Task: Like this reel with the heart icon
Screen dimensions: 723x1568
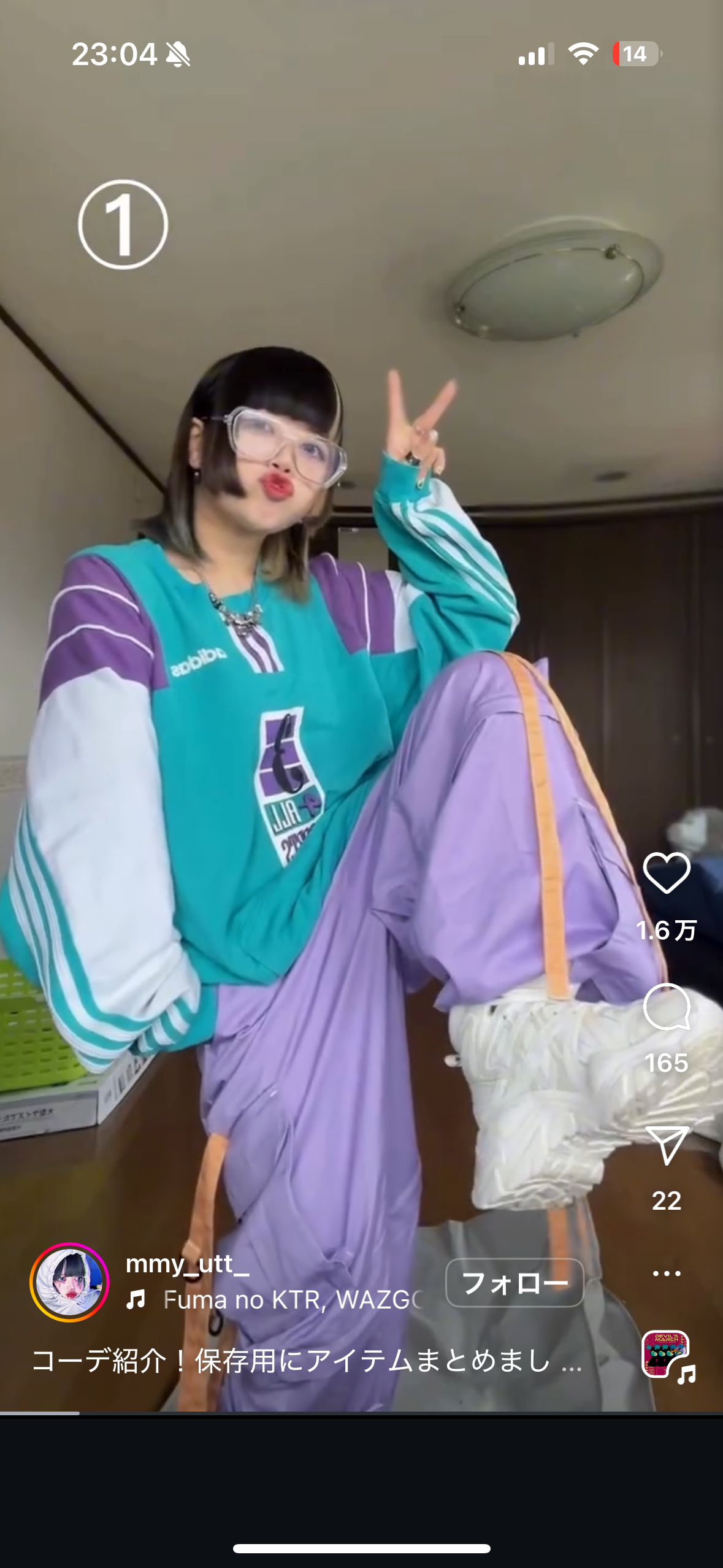Action: click(x=666, y=872)
